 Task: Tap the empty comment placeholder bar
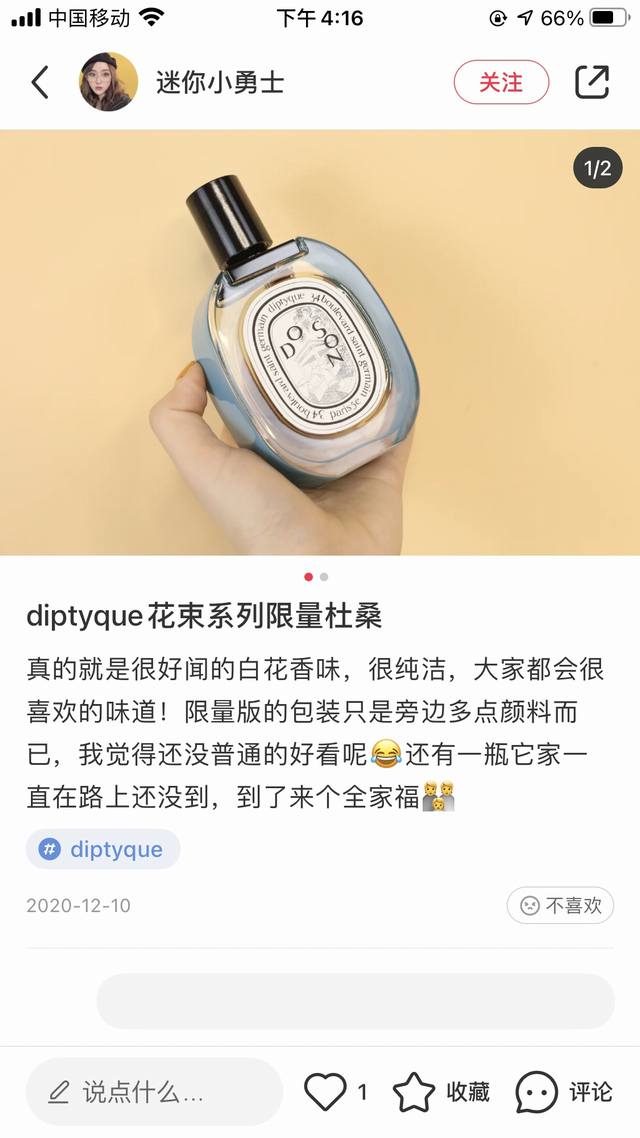click(x=355, y=1001)
